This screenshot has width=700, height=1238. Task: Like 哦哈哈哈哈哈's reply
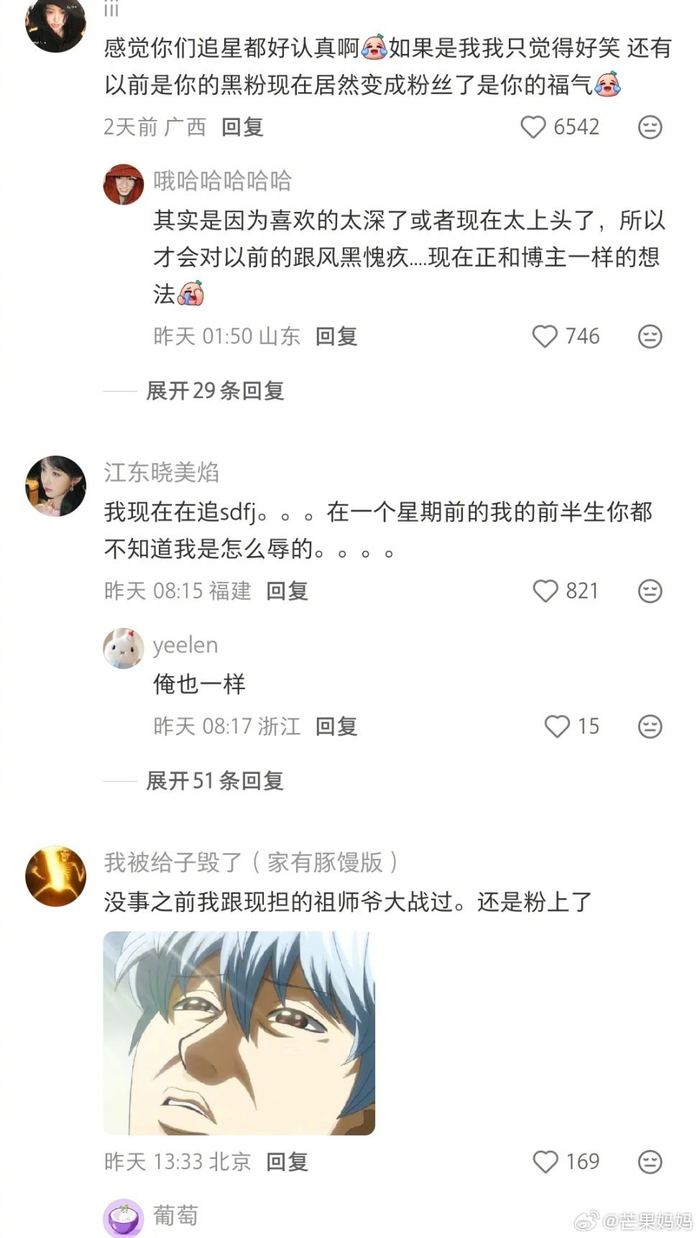pos(545,336)
